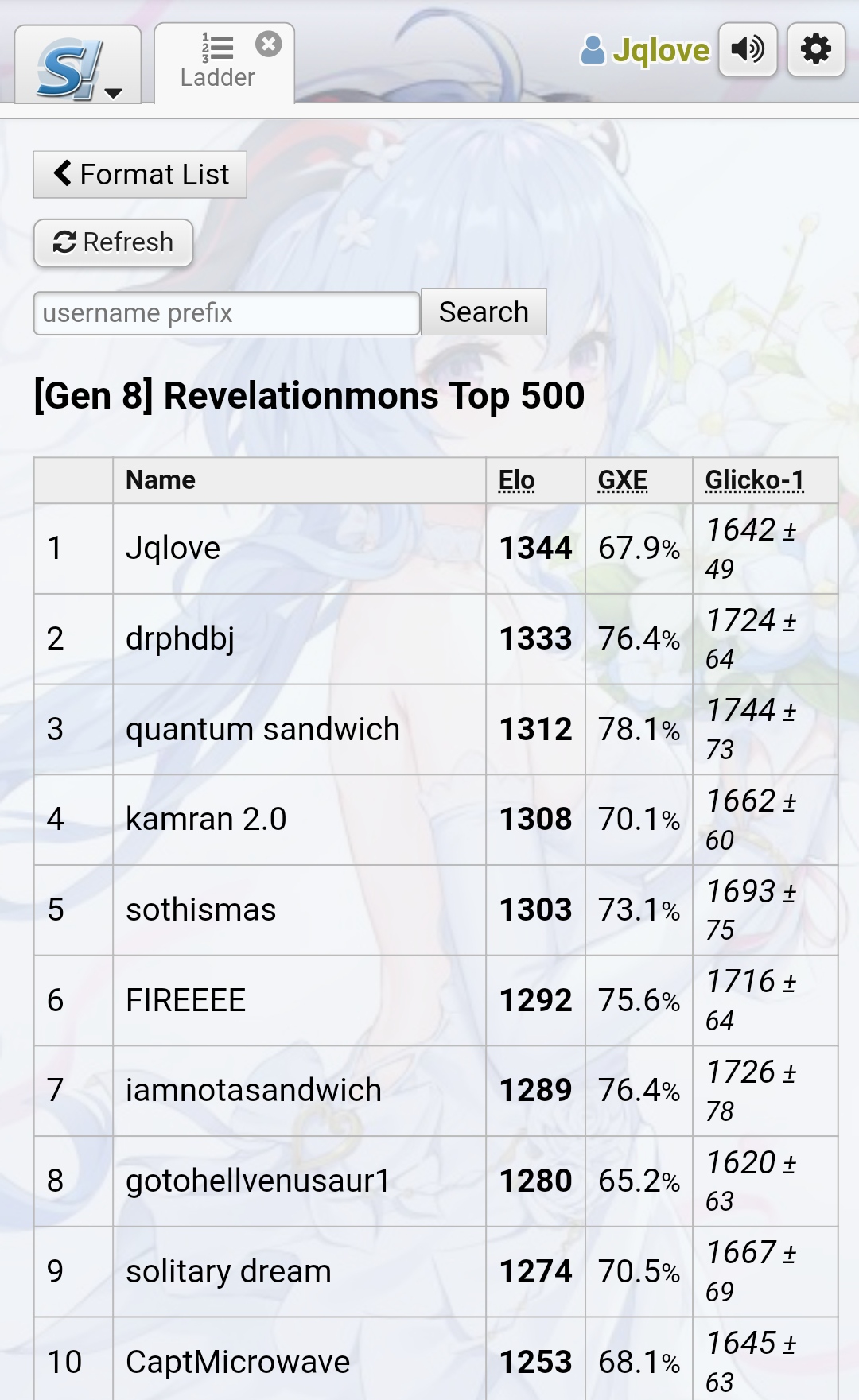Select the Ladder tab
This screenshot has height=1400, width=859.
217,64
